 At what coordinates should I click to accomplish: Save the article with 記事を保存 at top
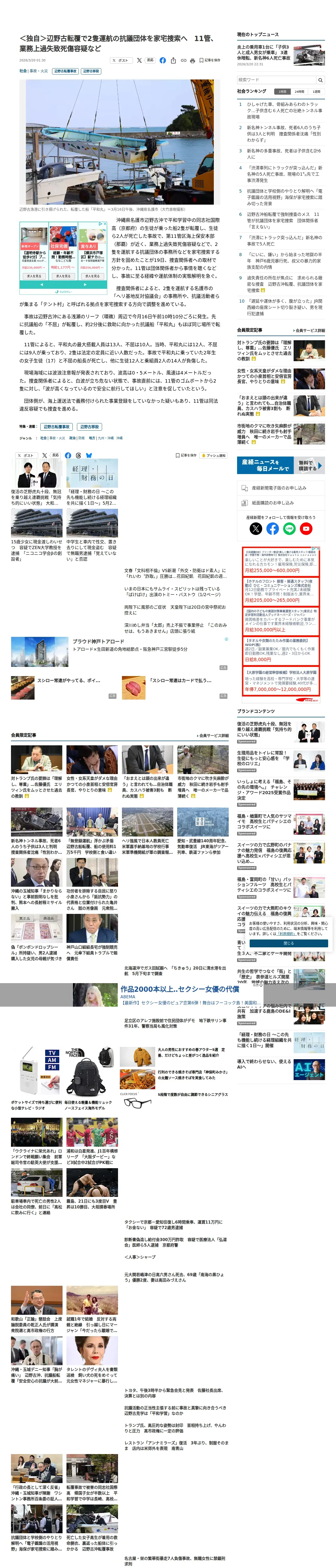click(210, 61)
